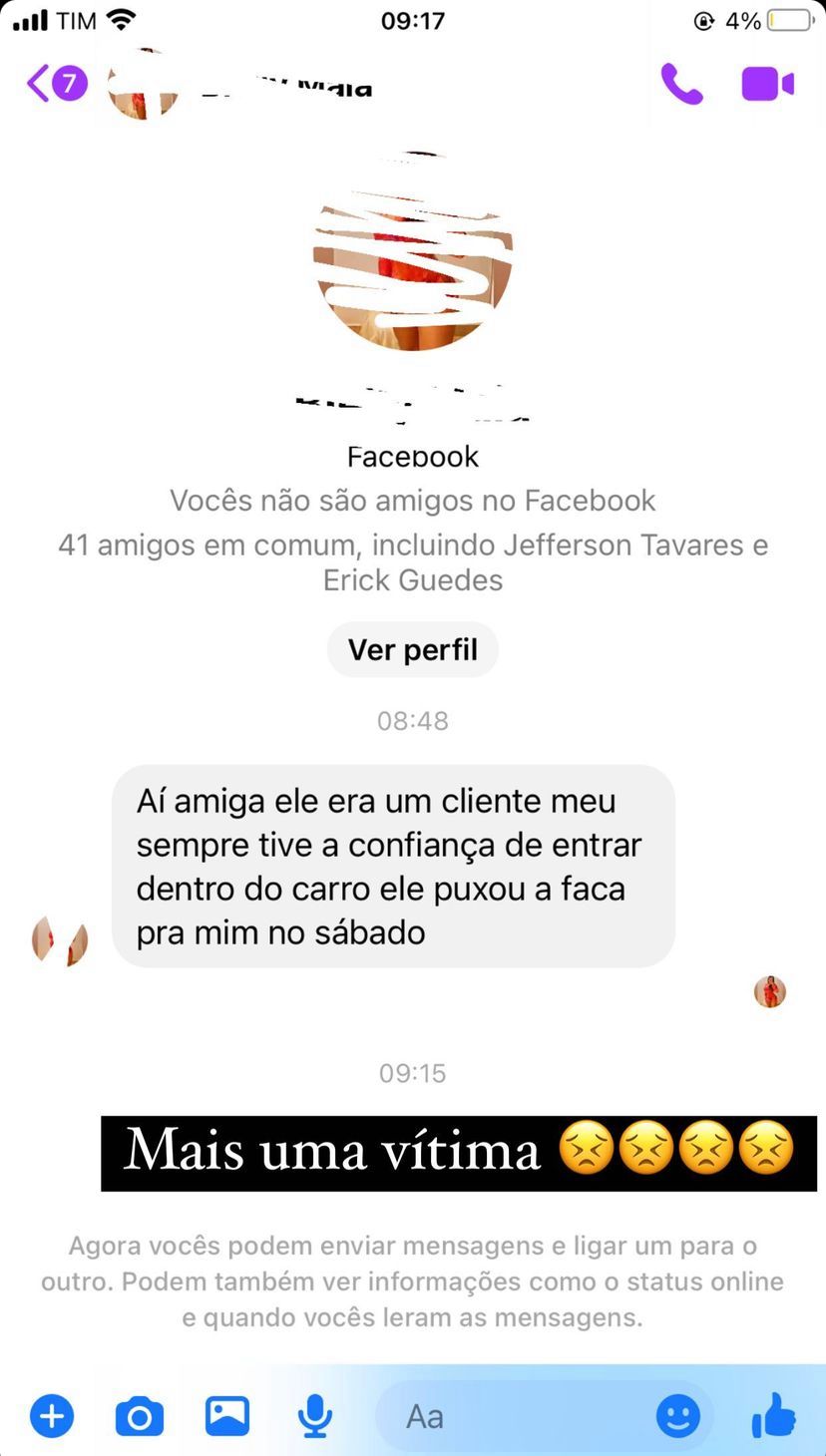826x1456 pixels.
Task: Tap the Ver perfil button
Action: tap(412, 650)
